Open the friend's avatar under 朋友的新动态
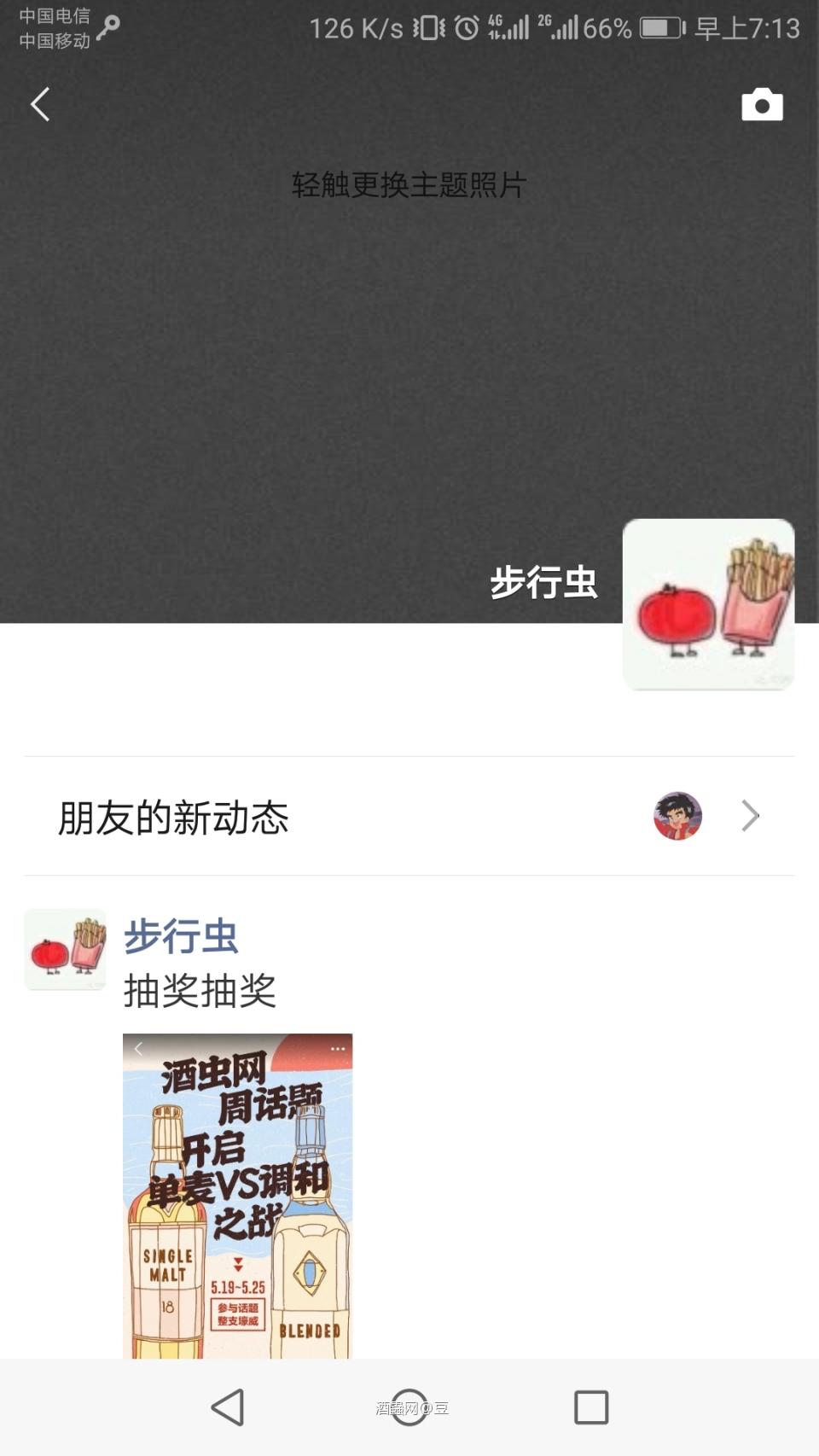819x1456 pixels. click(677, 816)
